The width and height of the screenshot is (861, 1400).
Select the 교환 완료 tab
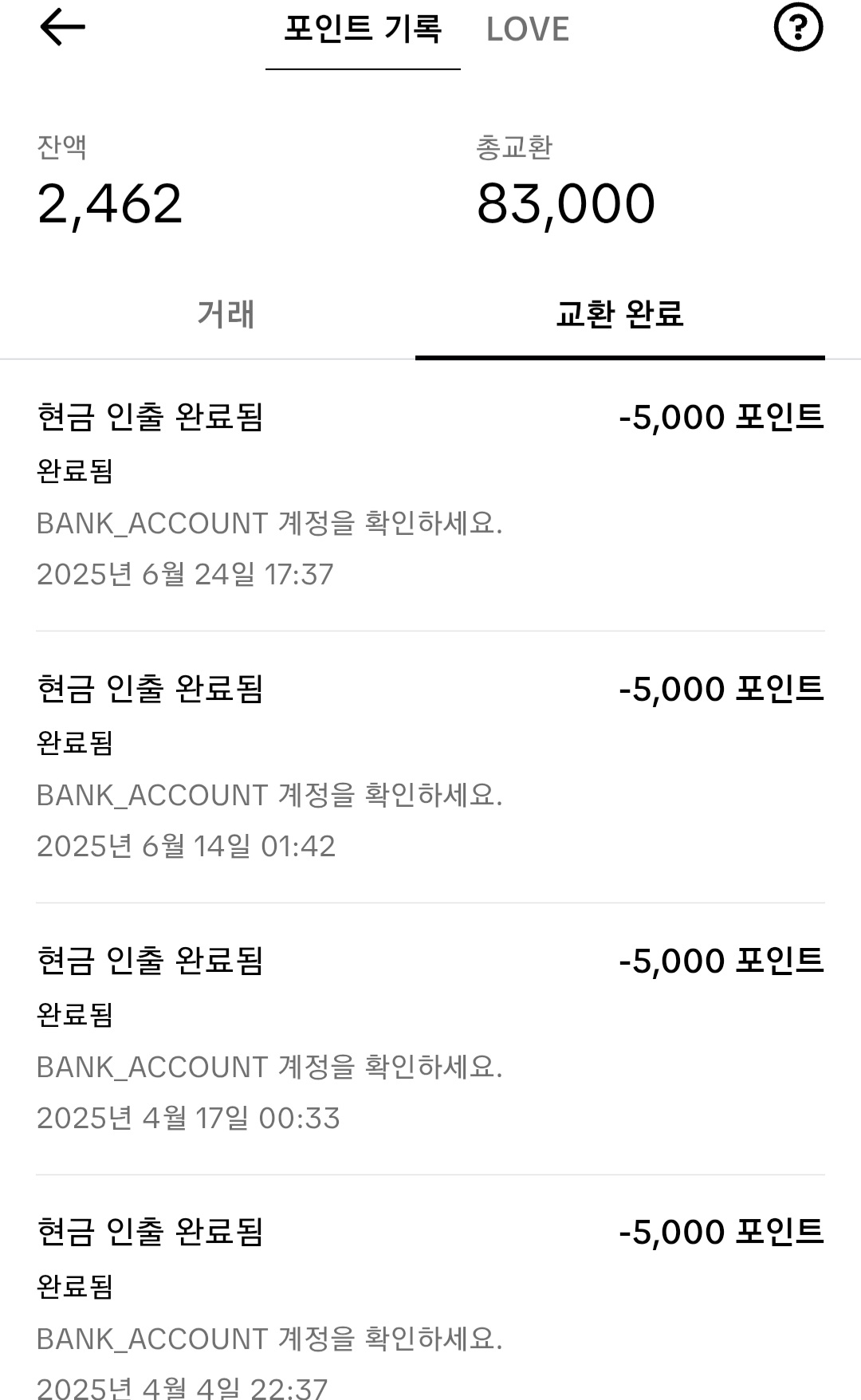(619, 314)
